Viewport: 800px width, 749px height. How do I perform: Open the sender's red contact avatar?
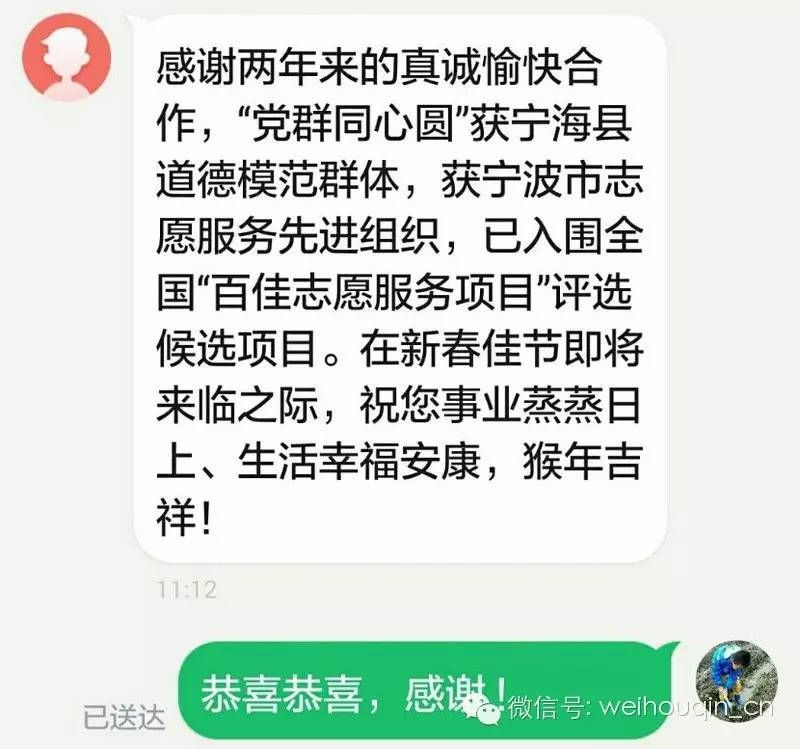coord(67,58)
